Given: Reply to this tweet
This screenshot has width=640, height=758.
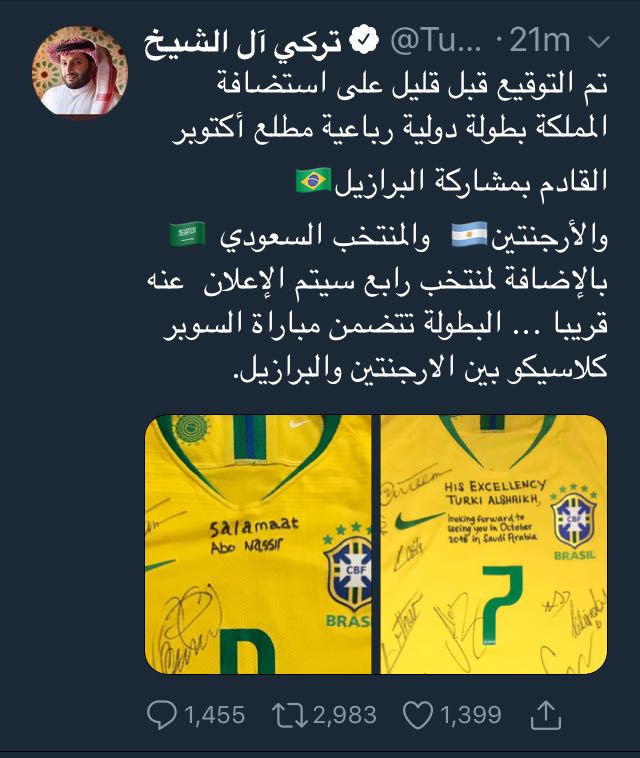Looking at the screenshot, I should pos(163,714).
